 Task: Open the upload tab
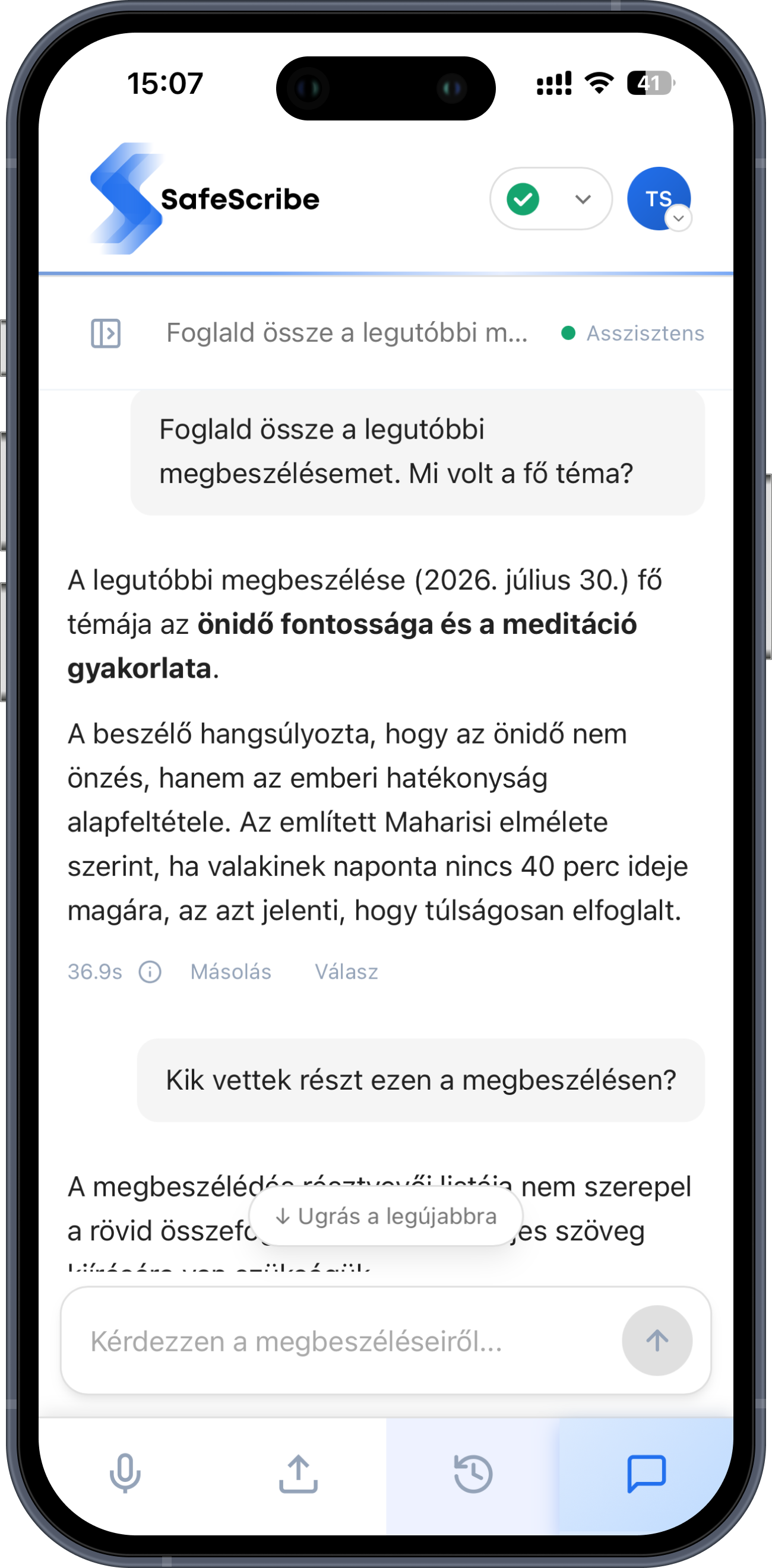(x=298, y=1474)
